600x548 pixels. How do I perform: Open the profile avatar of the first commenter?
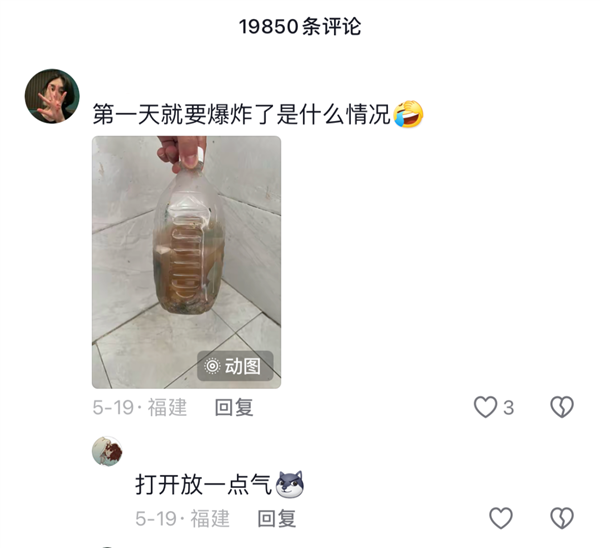[52, 96]
